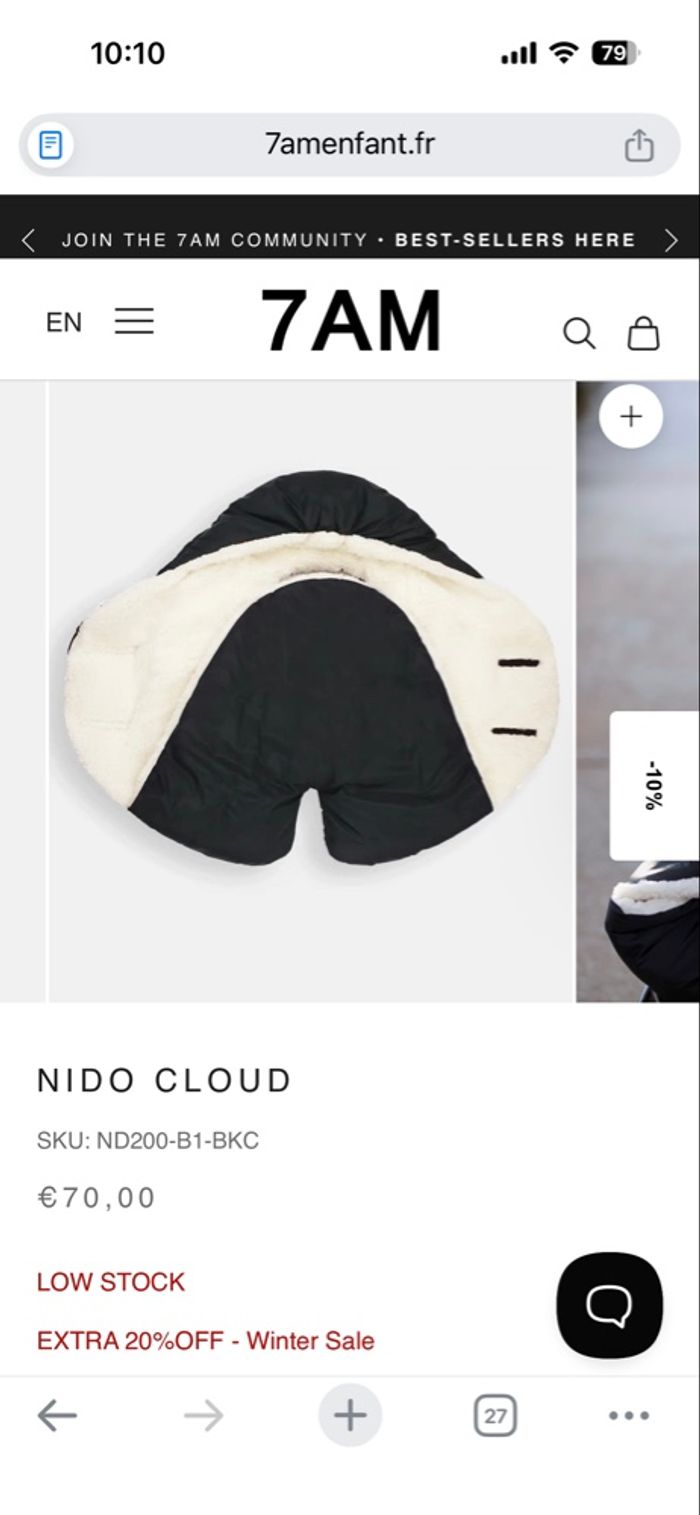Open the -10% discount side tab
700x1515 pixels.
654,786
